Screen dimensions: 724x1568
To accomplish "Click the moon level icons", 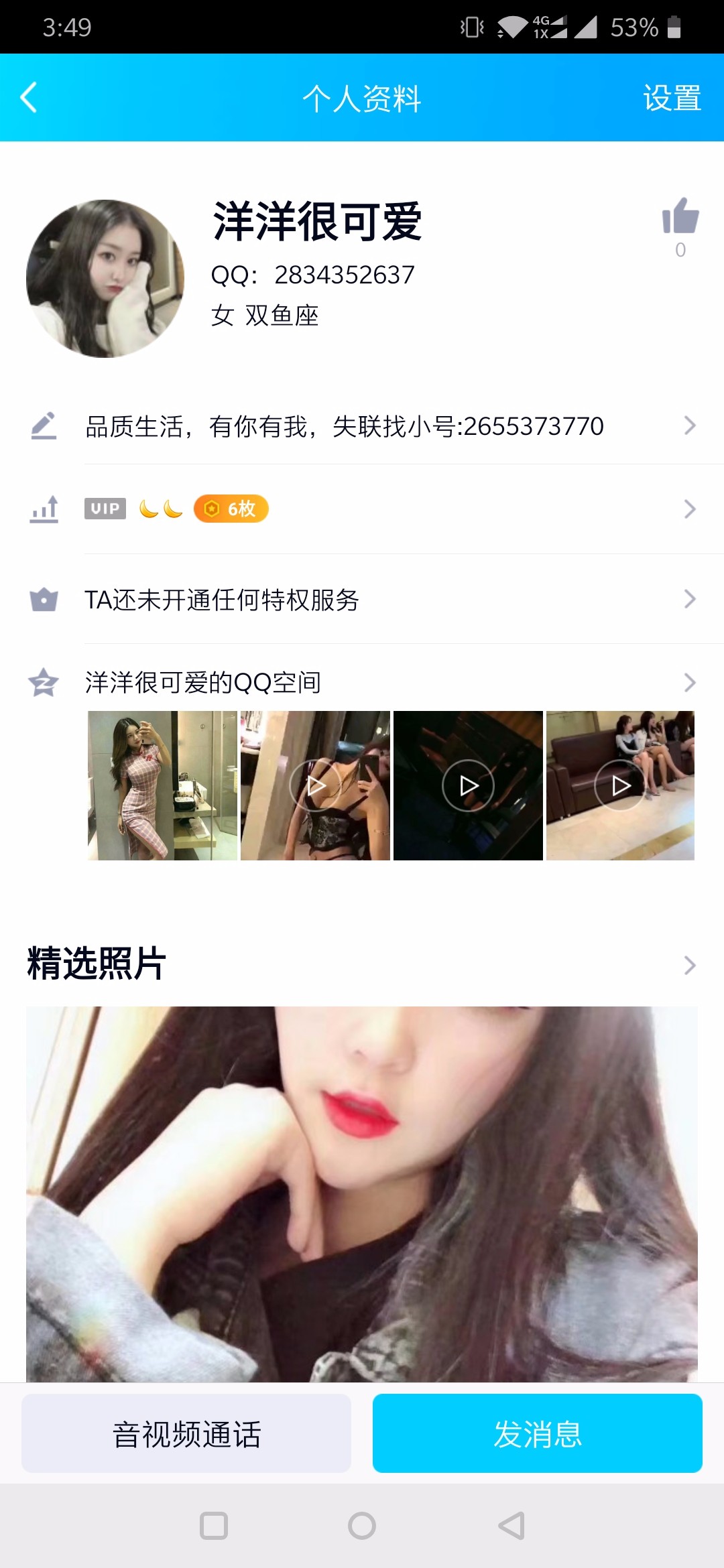I will (x=161, y=509).
